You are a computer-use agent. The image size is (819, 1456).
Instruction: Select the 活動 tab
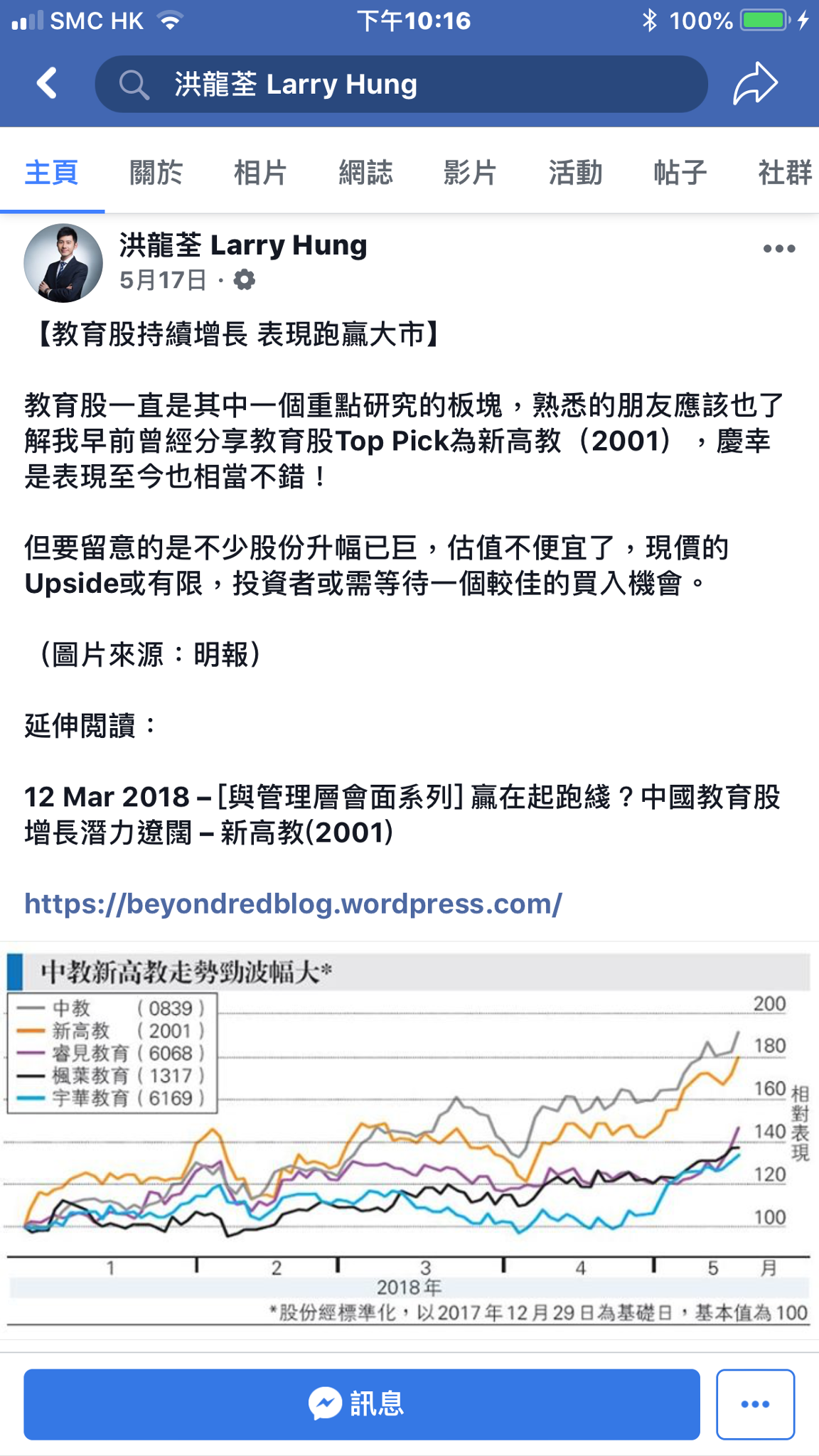click(575, 172)
